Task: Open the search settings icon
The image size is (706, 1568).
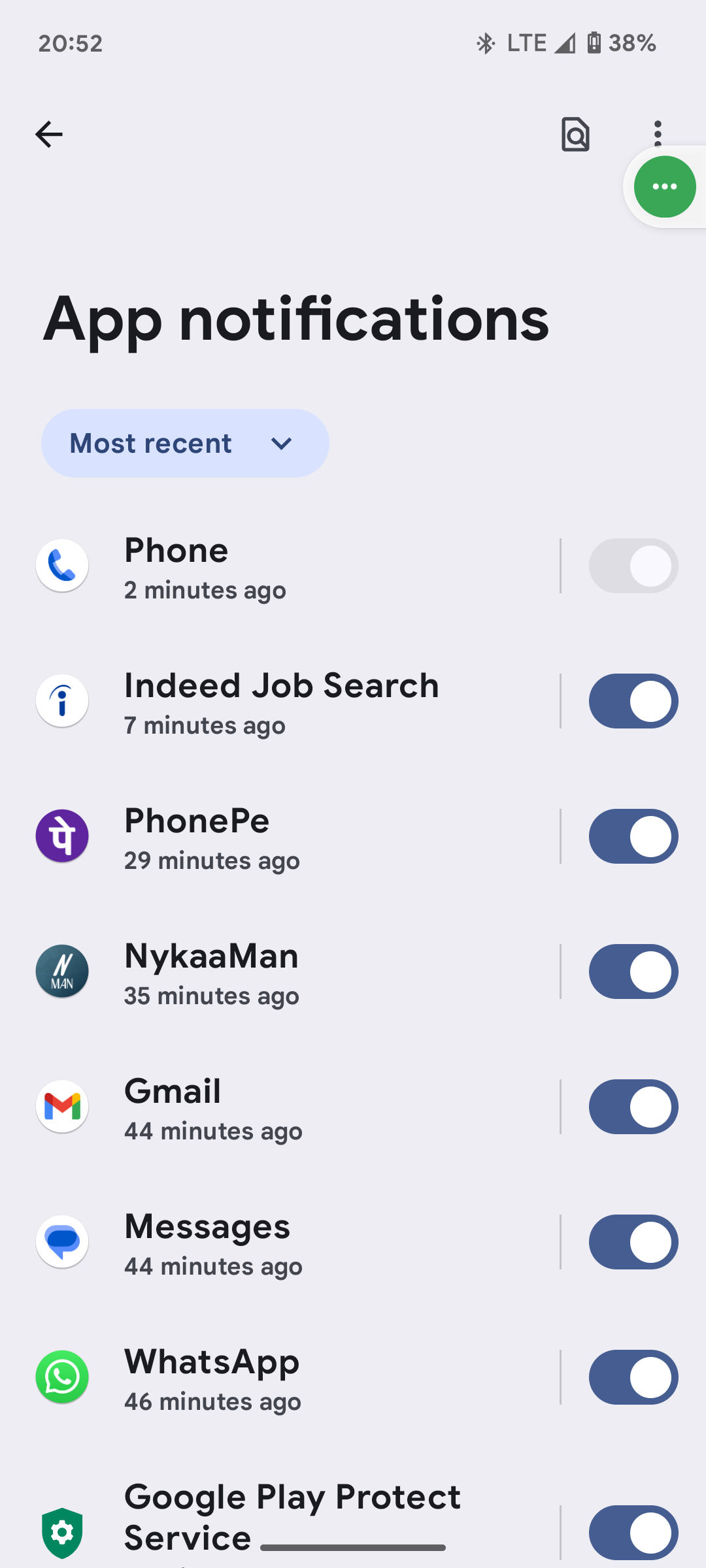Action: click(575, 135)
